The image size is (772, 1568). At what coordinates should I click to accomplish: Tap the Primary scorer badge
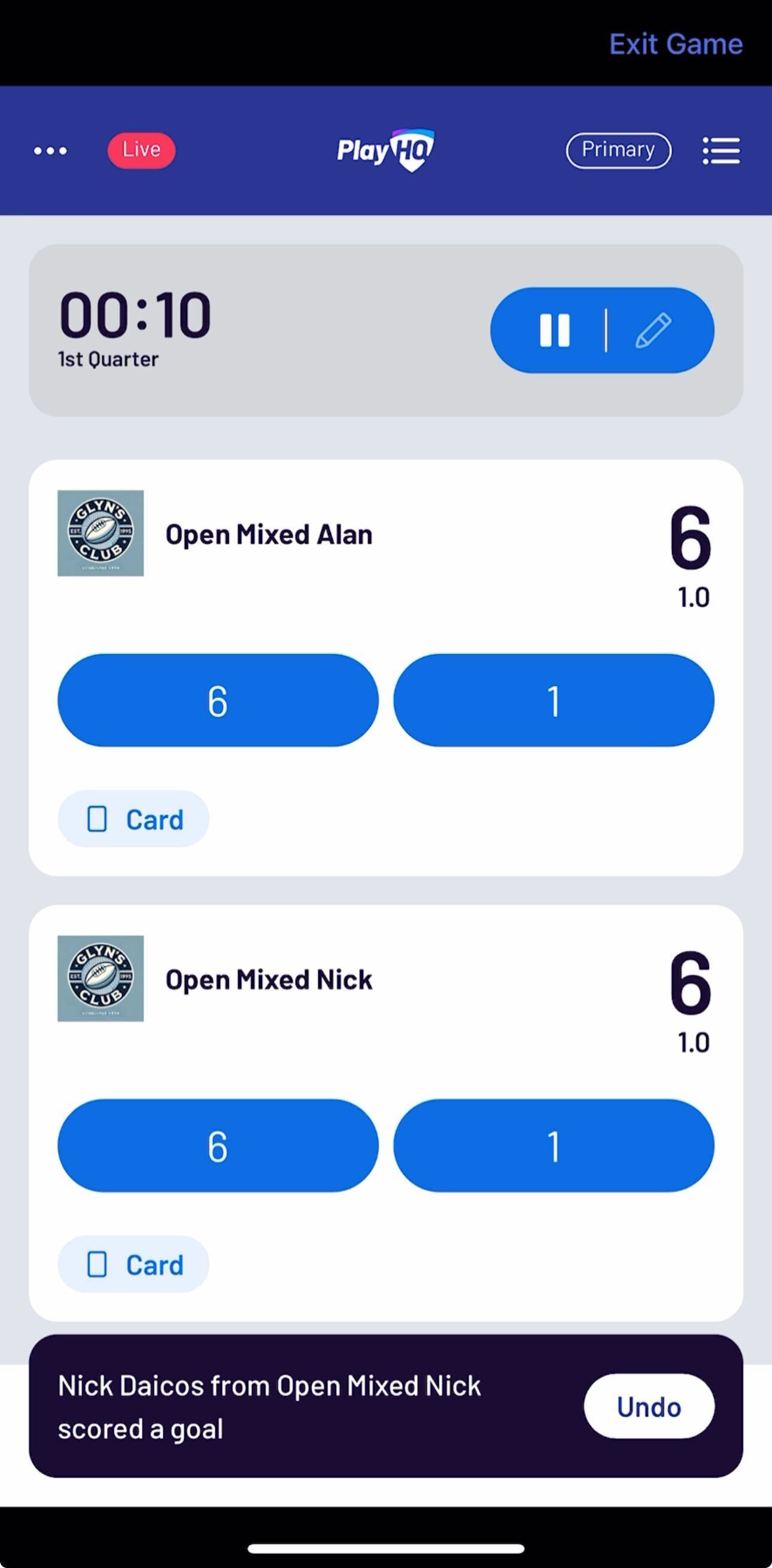(x=618, y=150)
